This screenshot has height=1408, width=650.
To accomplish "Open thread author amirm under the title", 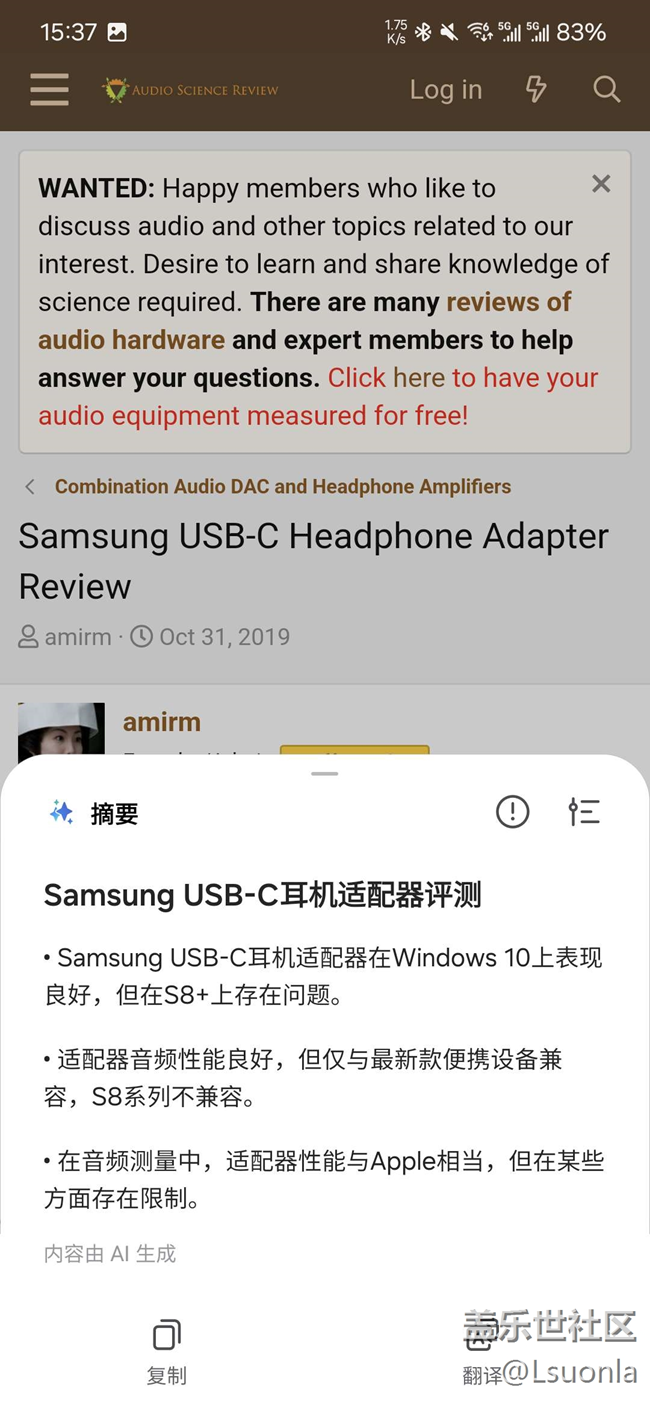I will 77,637.
